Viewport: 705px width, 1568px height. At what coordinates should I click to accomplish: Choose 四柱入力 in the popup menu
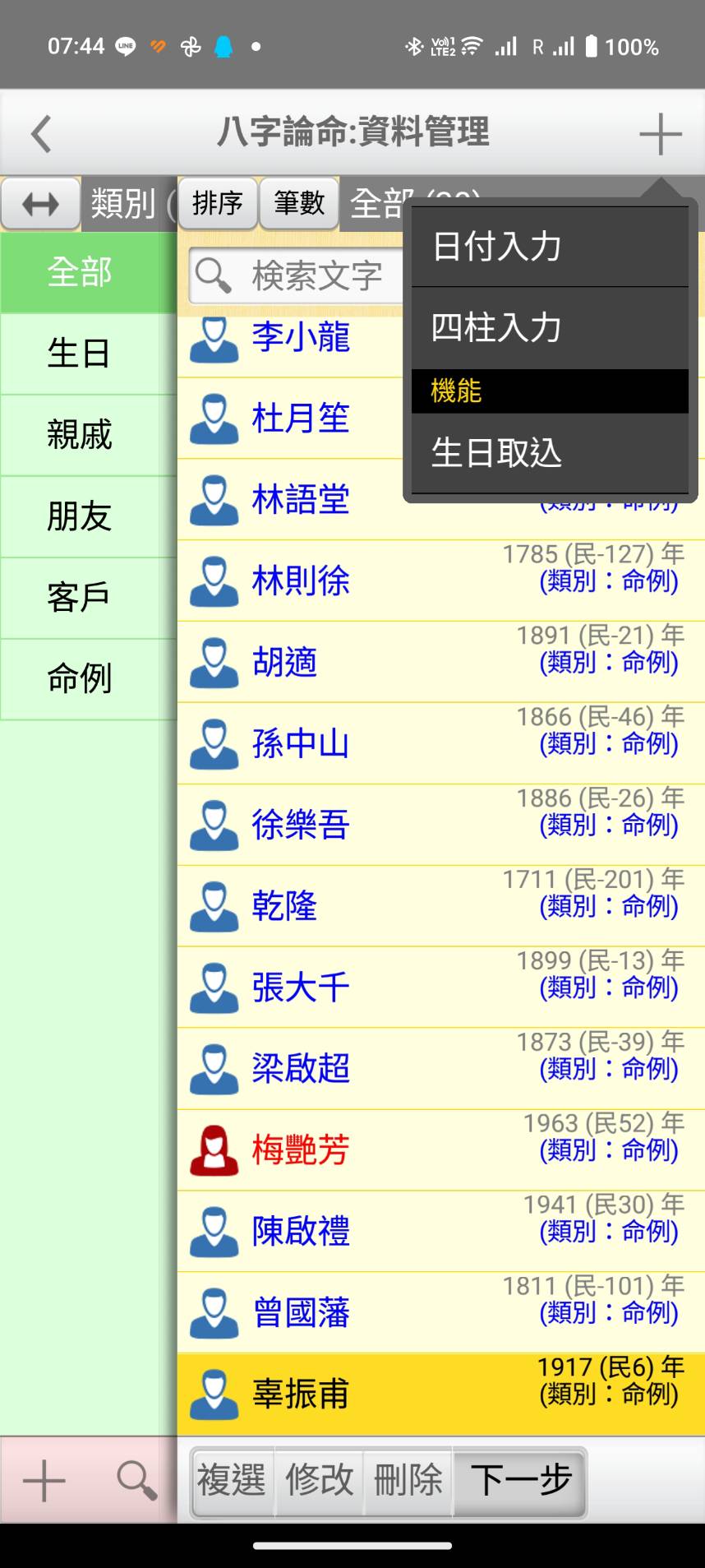click(549, 328)
